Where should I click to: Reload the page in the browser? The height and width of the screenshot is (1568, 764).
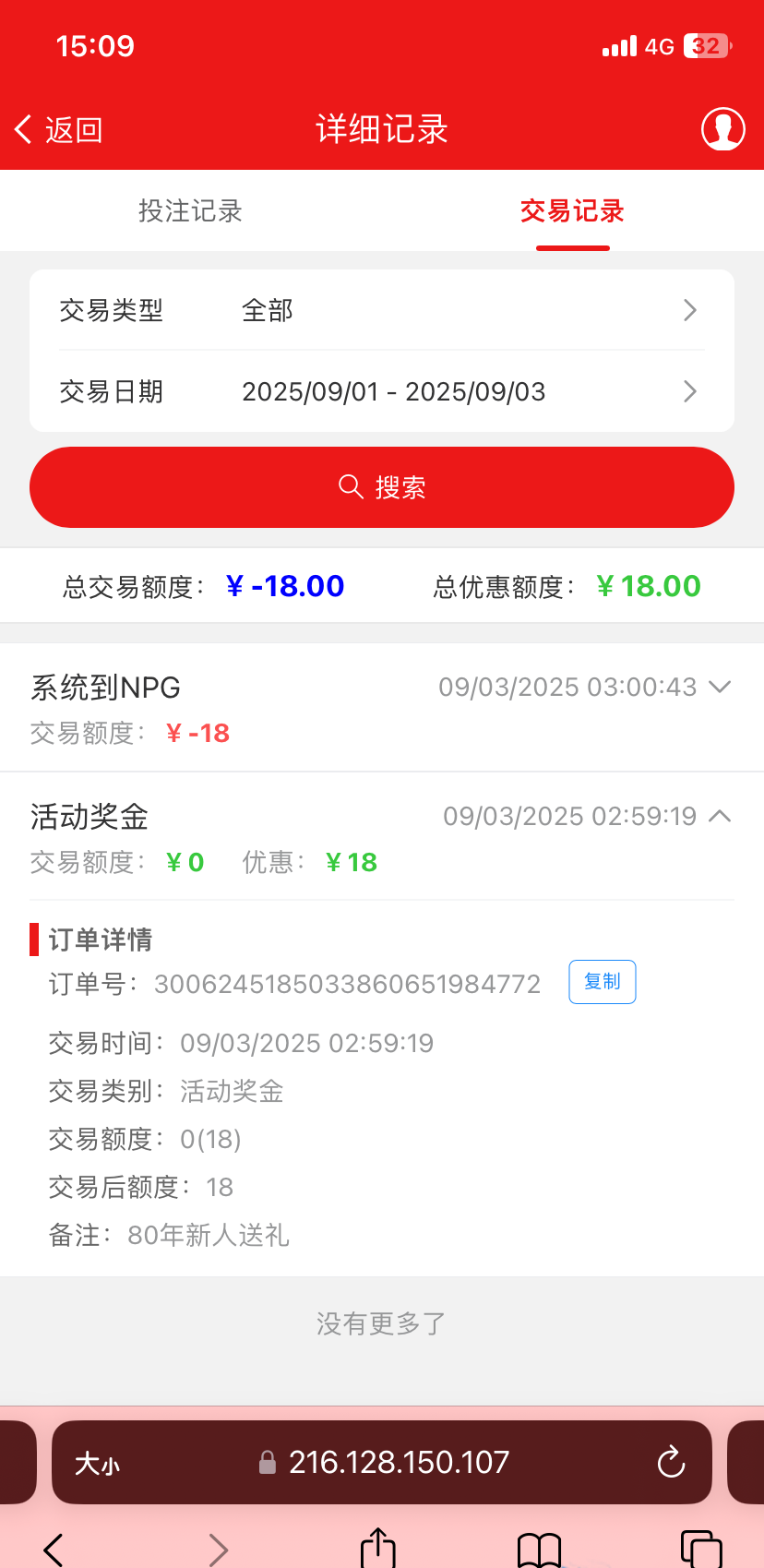click(x=671, y=1462)
